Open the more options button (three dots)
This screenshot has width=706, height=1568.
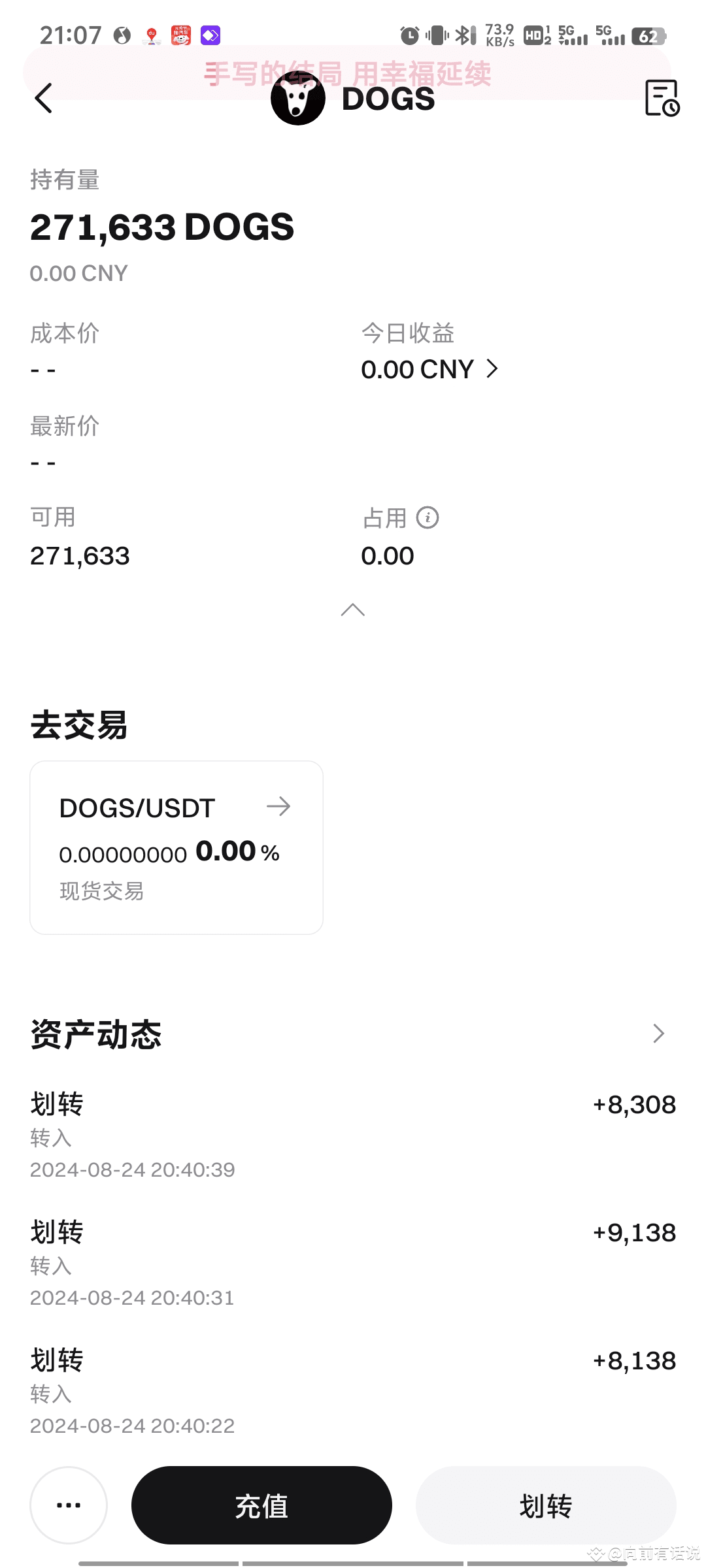tap(69, 1505)
